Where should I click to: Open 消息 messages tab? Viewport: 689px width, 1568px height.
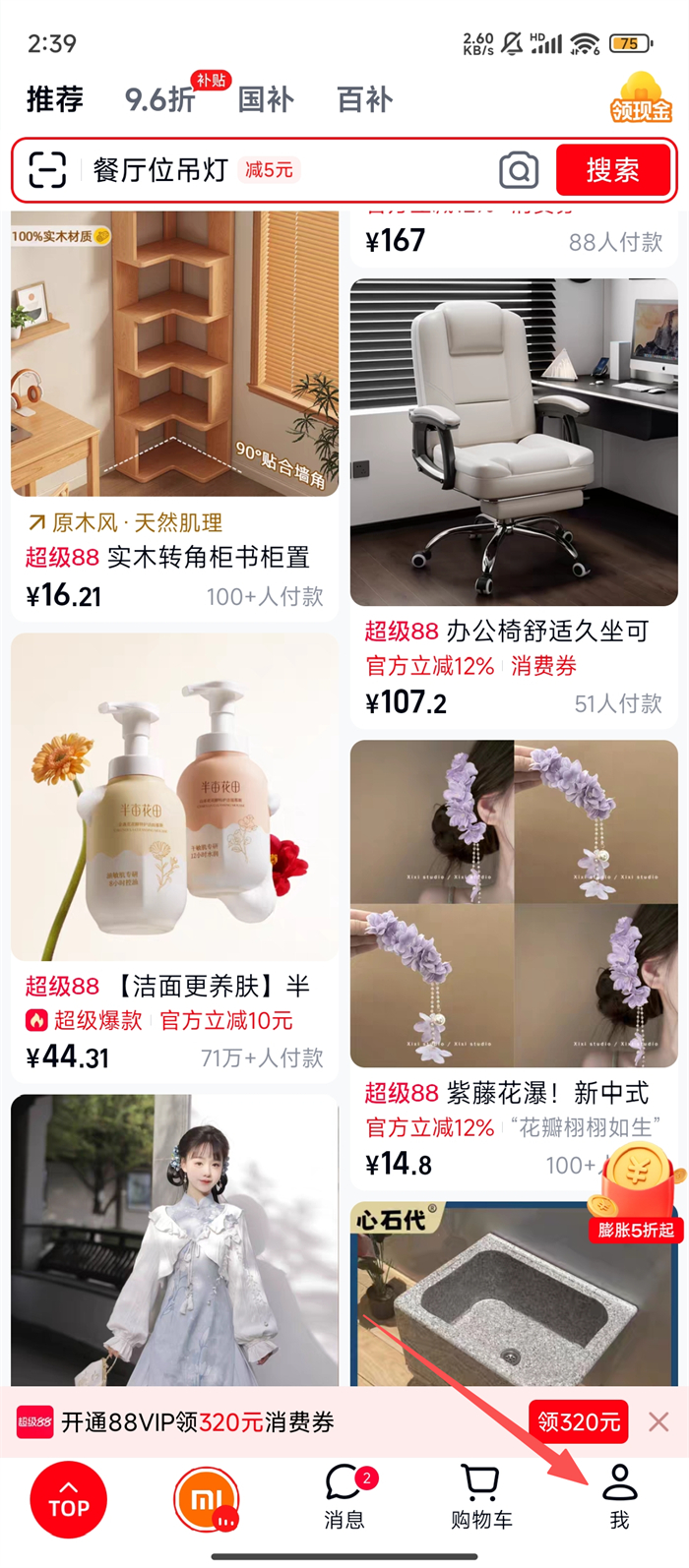point(344,1497)
